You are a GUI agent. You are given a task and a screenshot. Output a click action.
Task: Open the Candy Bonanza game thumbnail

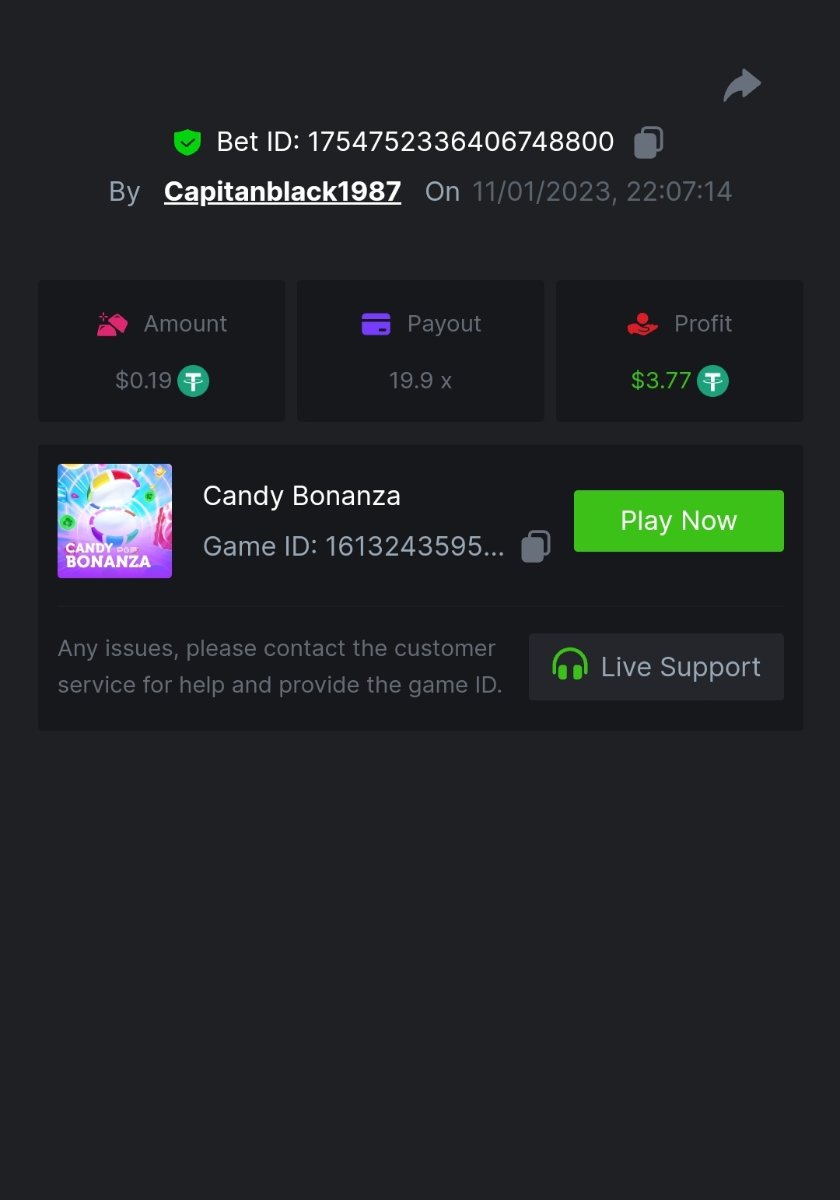point(115,521)
